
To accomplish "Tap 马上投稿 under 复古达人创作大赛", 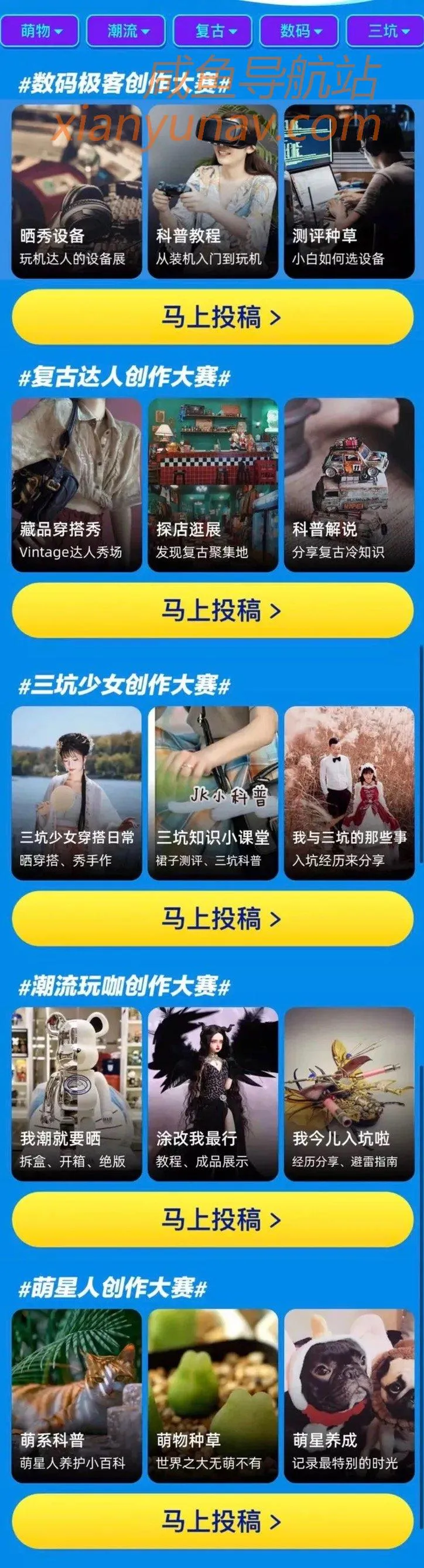I will click(x=213, y=610).
